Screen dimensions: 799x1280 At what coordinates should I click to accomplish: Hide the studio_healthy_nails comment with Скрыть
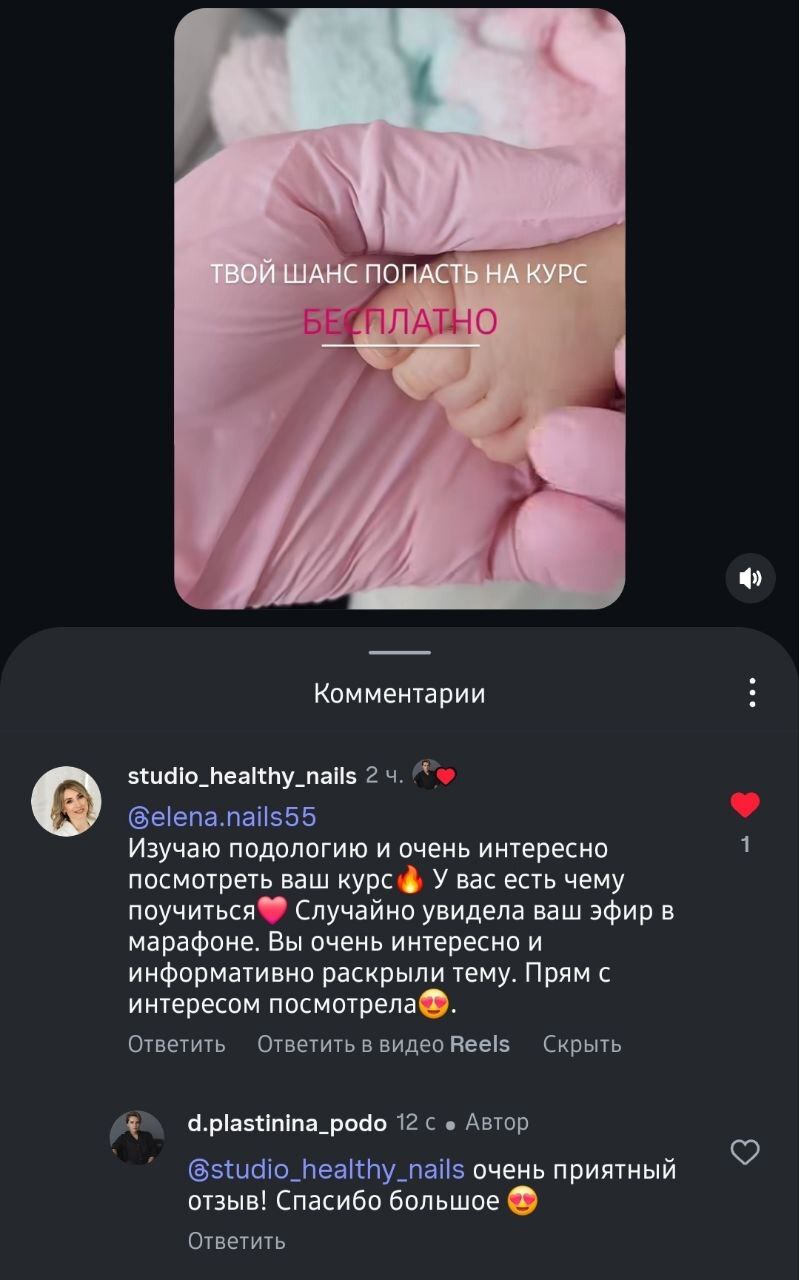tap(582, 1044)
